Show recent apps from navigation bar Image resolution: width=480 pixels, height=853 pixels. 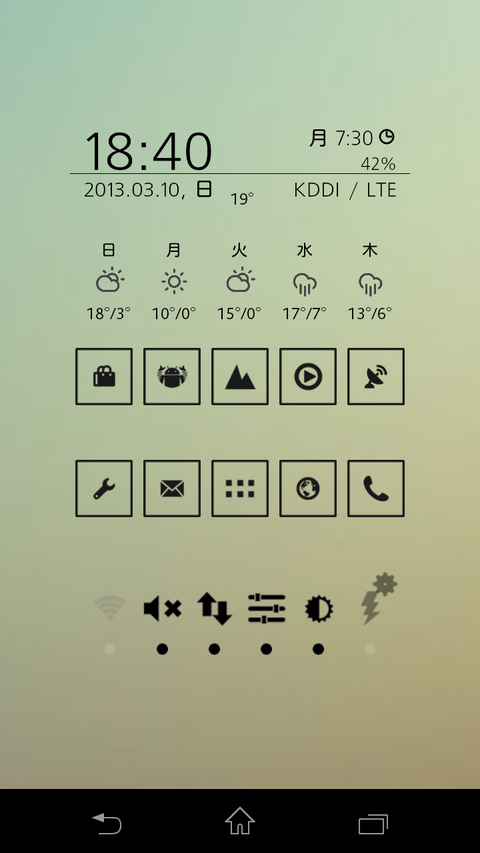pyautogui.click(x=373, y=824)
